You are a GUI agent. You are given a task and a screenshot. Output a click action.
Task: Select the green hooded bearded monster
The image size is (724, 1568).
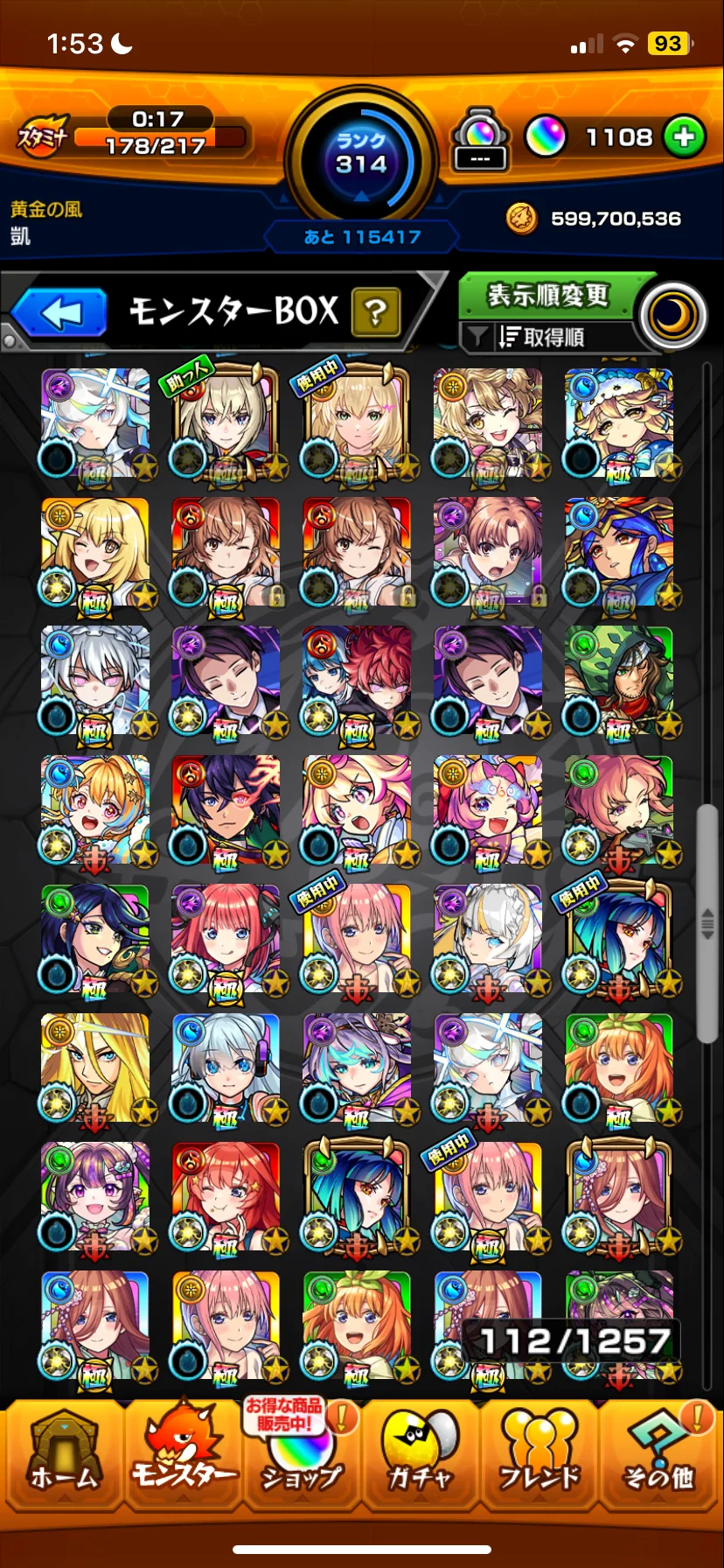click(619, 681)
